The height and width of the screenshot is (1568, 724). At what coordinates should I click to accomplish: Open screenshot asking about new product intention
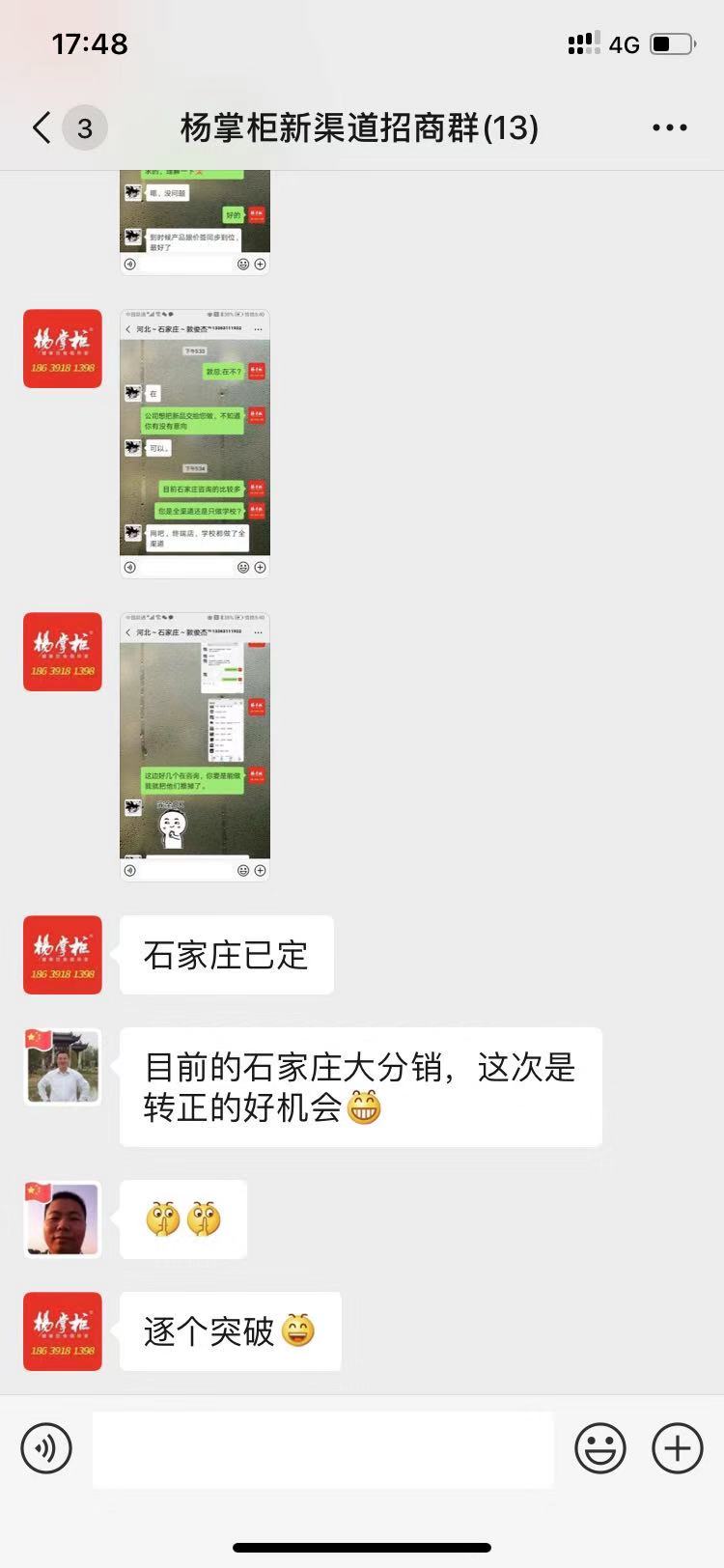[x=195, y=443]
